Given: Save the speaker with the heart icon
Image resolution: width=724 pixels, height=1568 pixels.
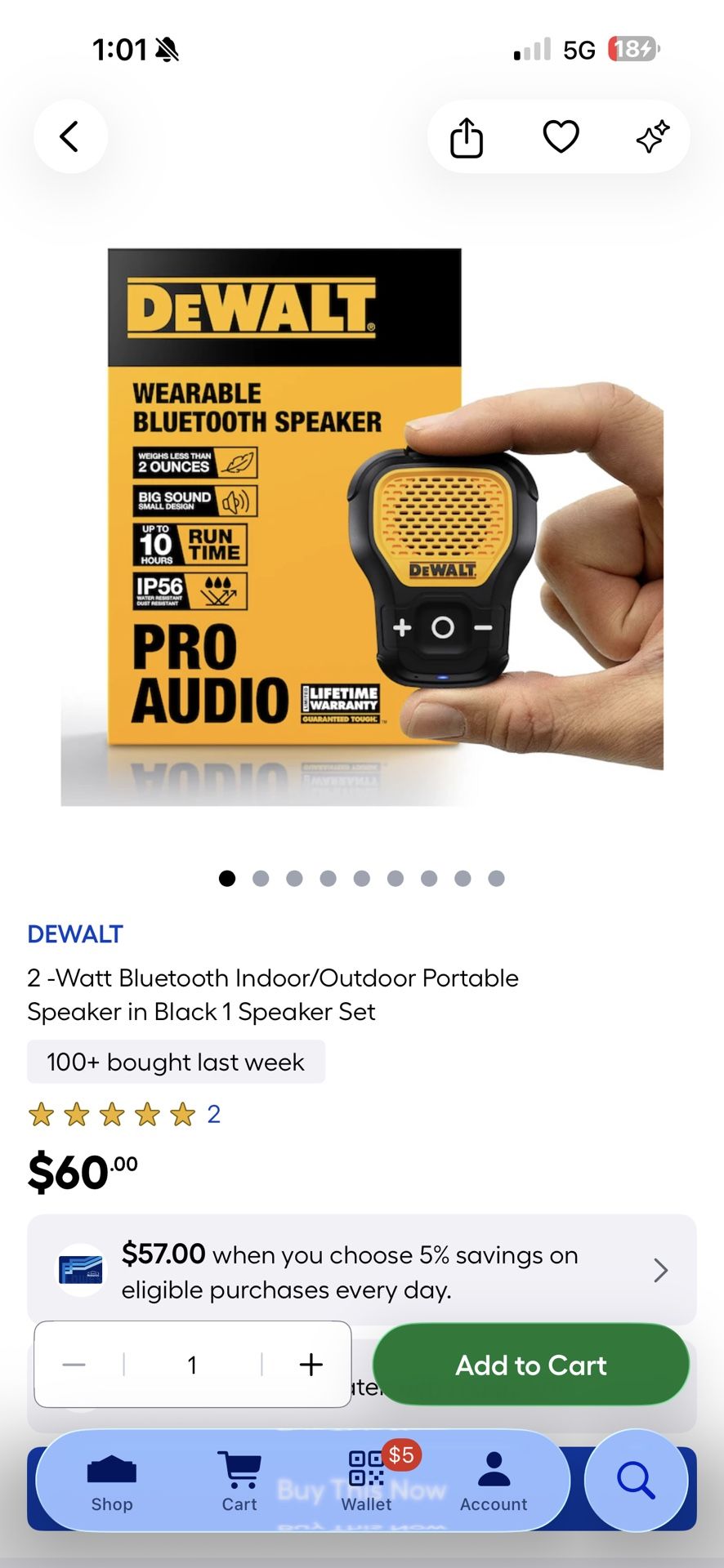Looking at the screenshot, I should coord(561,136).
